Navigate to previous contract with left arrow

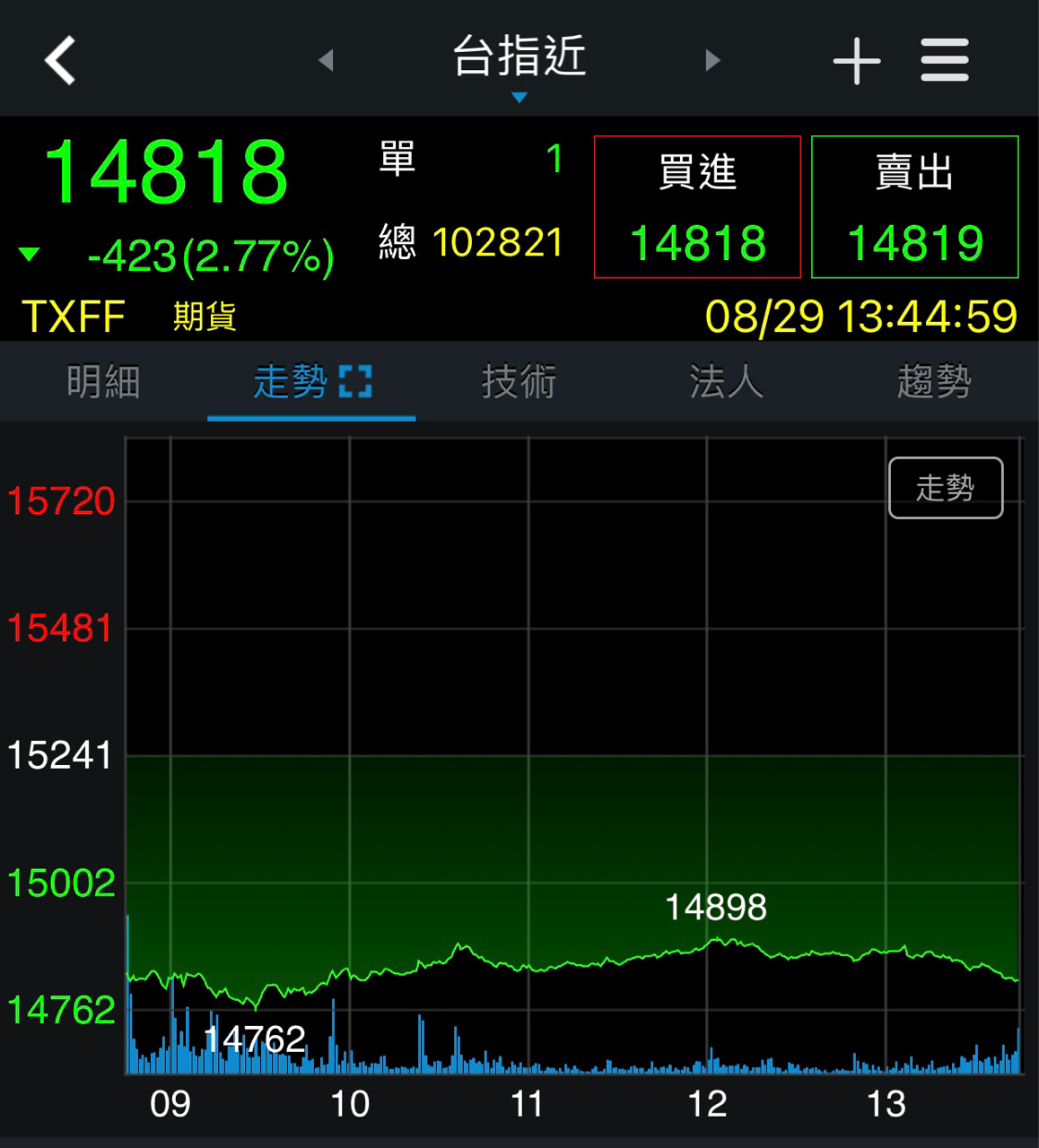click(x=326, y=59)
